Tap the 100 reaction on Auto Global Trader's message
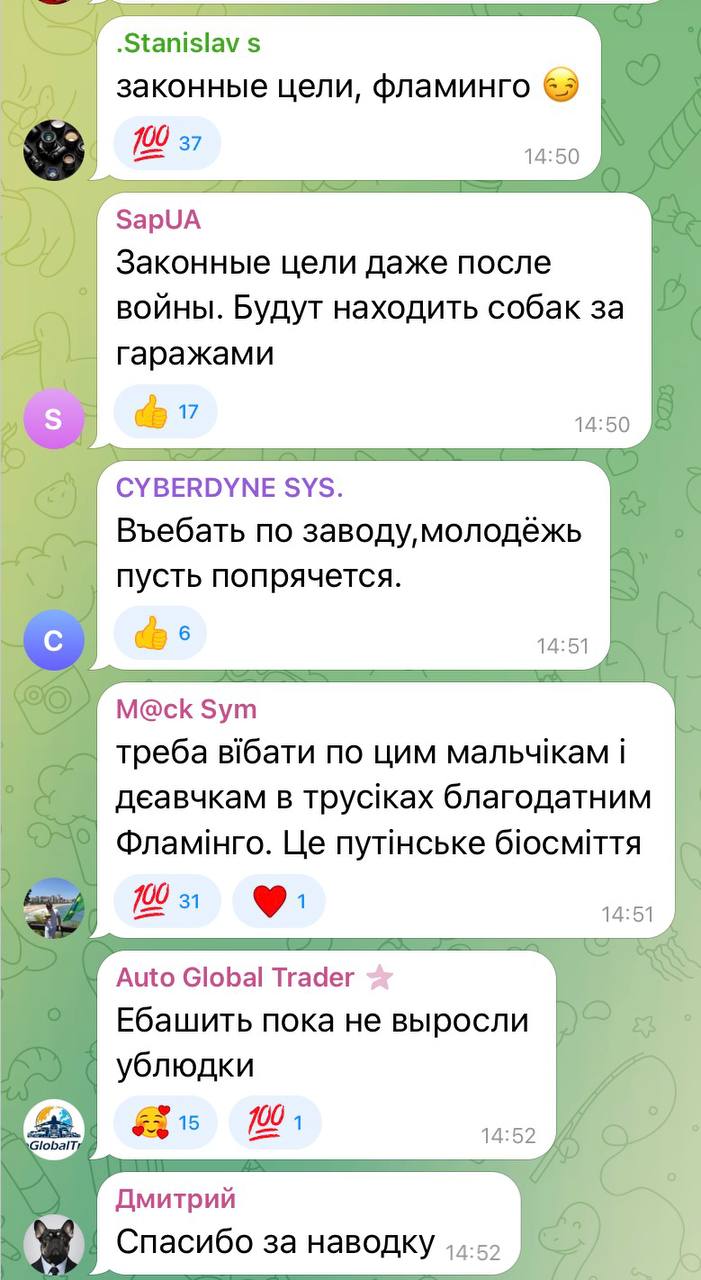This screenshot has width=701, height=1280. (275, 1122)
